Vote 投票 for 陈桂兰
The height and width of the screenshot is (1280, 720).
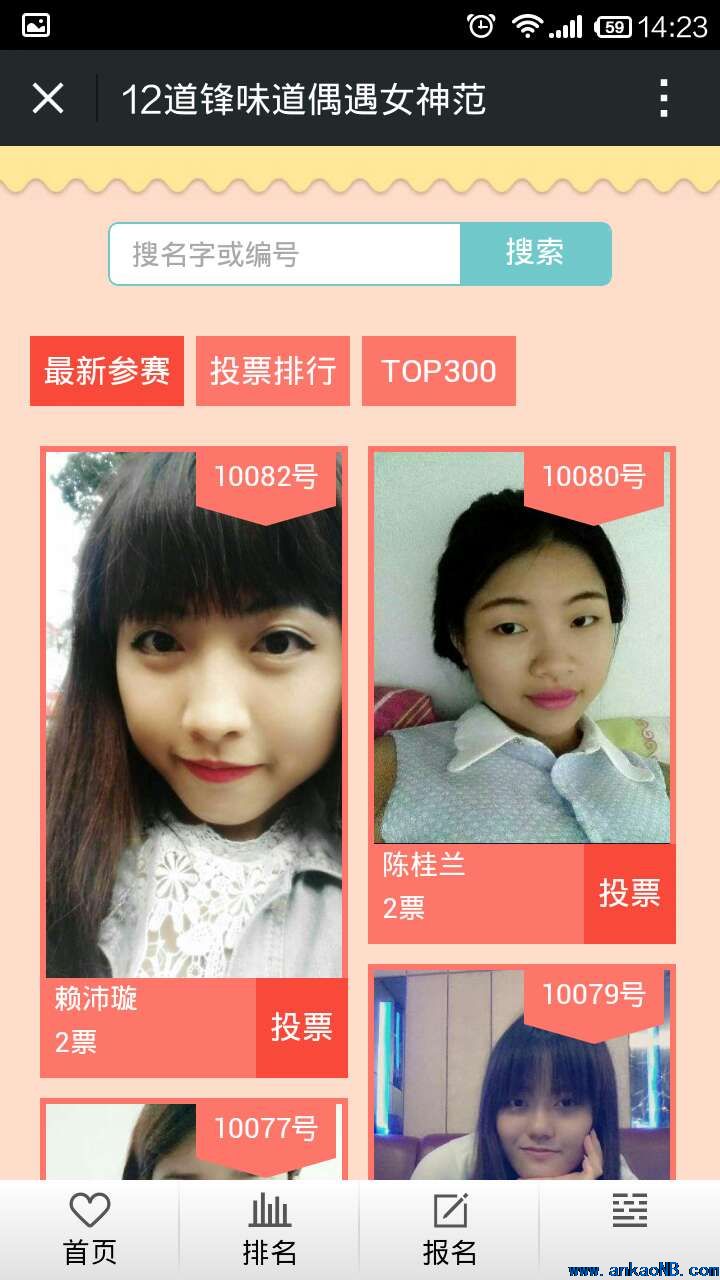tap(629, 893)
